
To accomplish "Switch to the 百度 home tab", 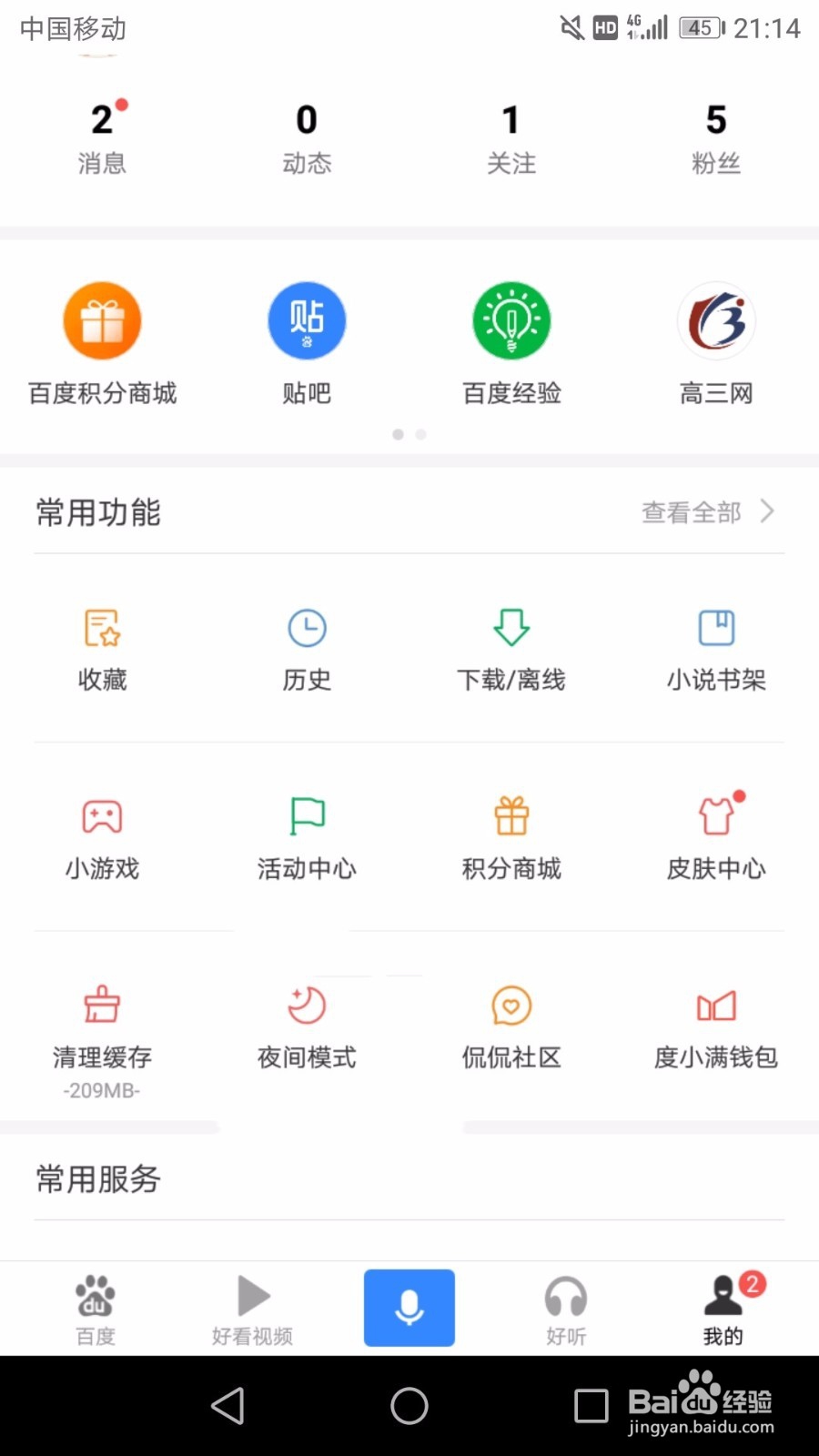I will click(96, 1309).
